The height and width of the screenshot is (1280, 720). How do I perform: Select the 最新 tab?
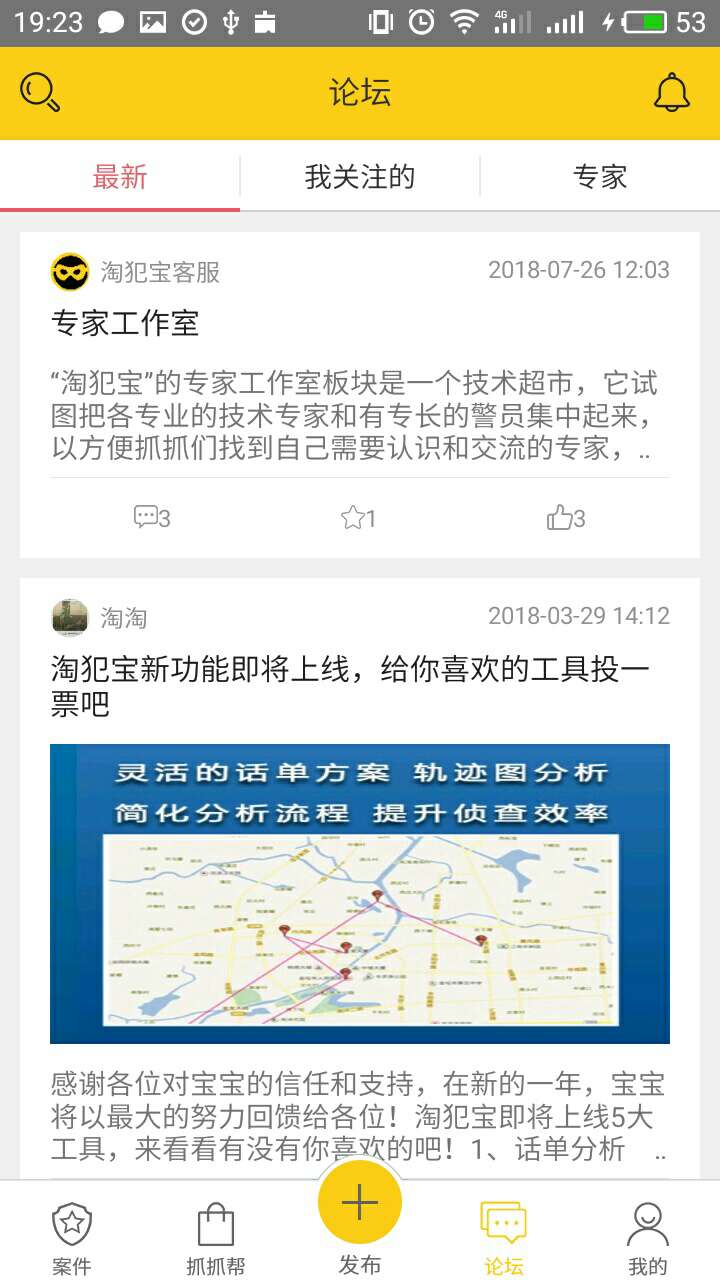120,177
